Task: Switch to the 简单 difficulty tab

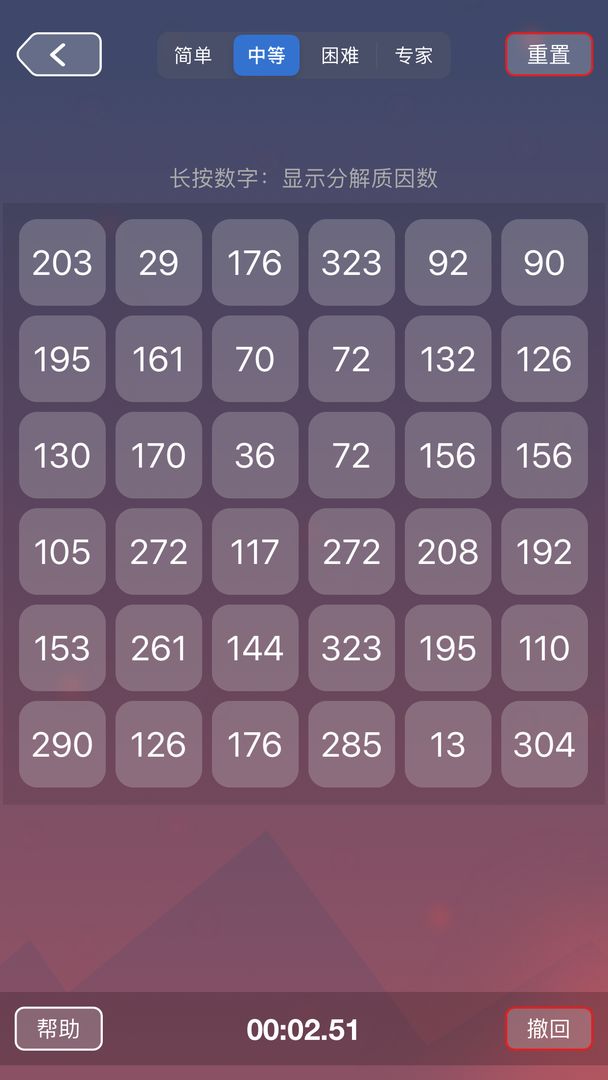Action: coord(193,56)
